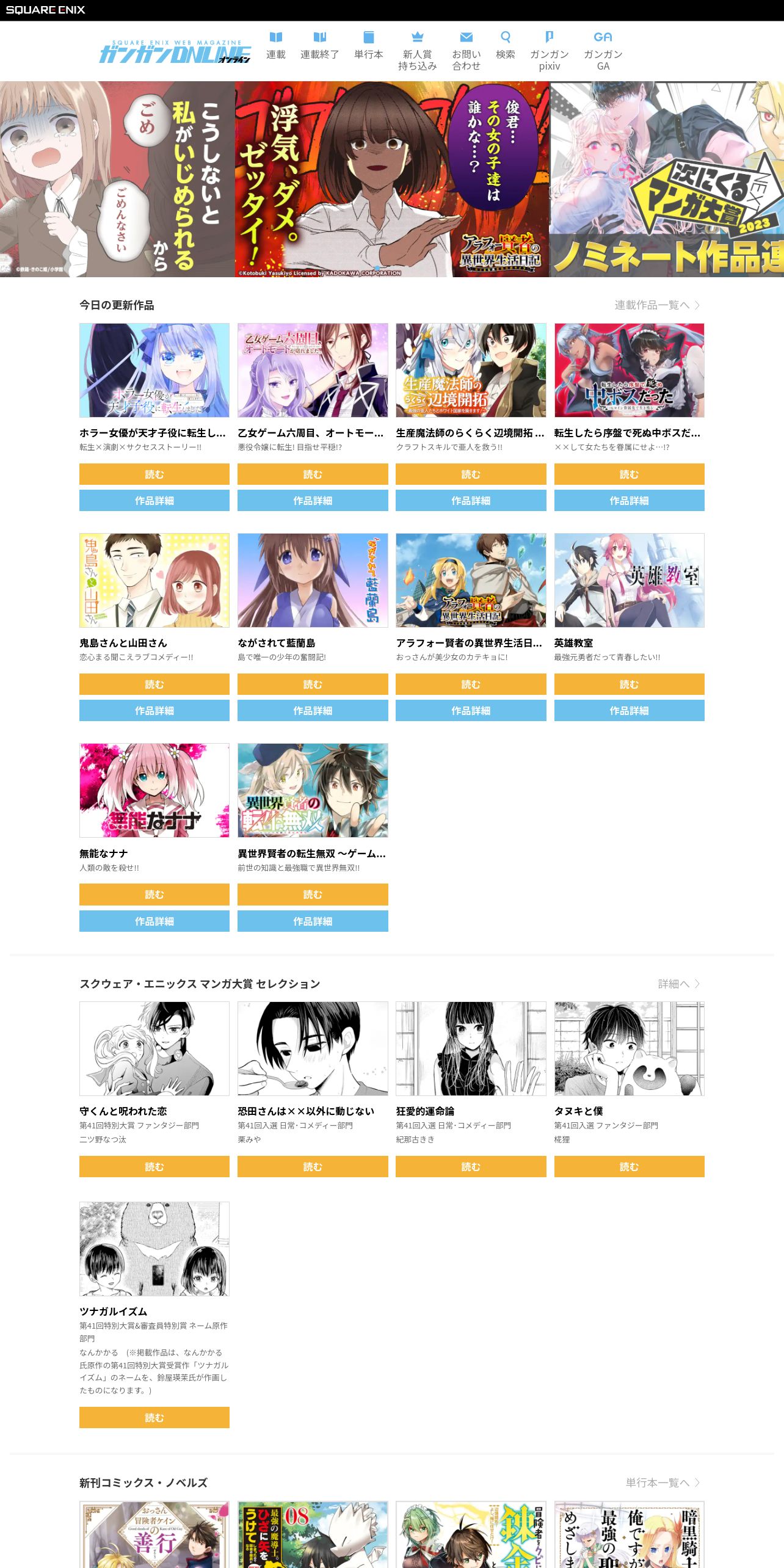Open the 生産魔法師のらくらく辺境開拓 thumbnail
The width and height of the screenshot is (784, 1568).
coord(471,370)
